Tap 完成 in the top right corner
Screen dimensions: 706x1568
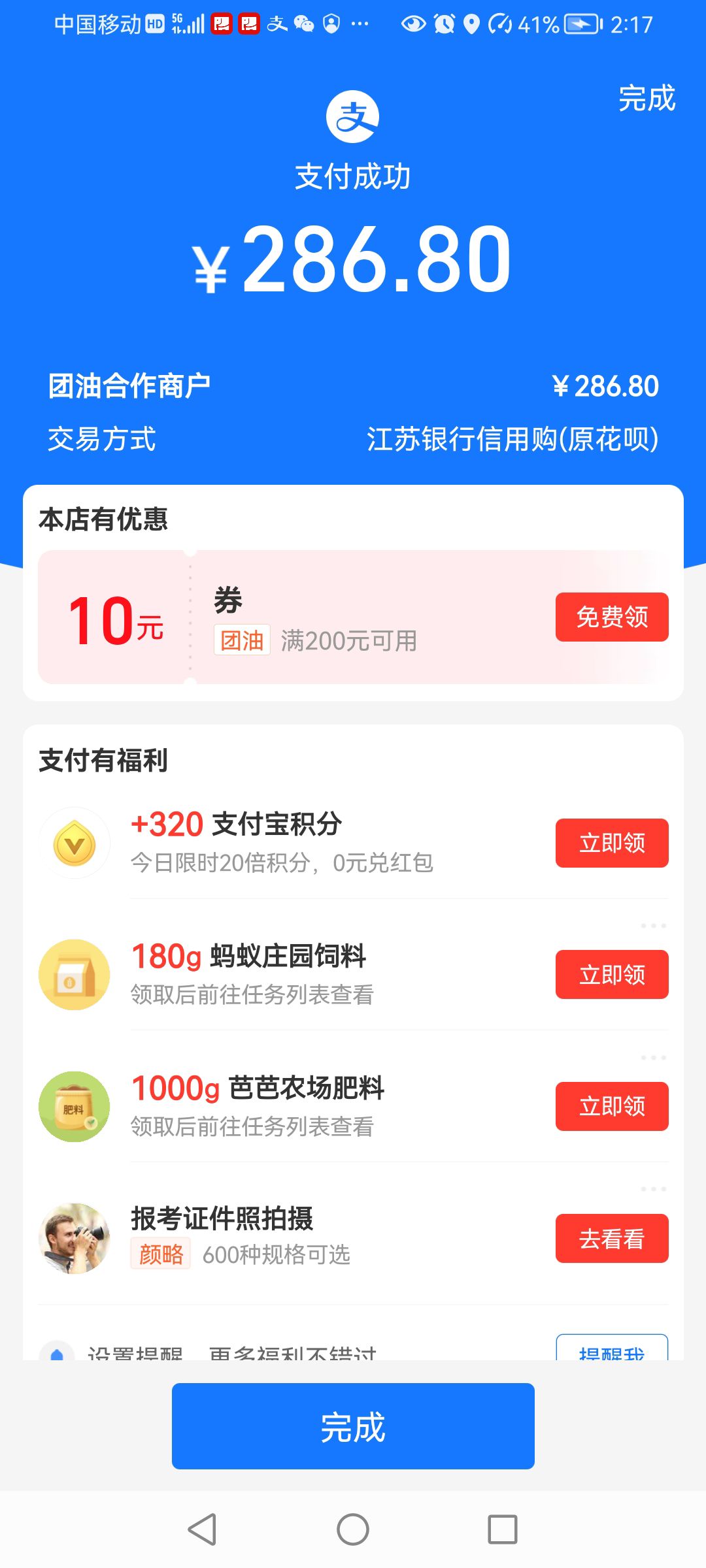point(647,99)
